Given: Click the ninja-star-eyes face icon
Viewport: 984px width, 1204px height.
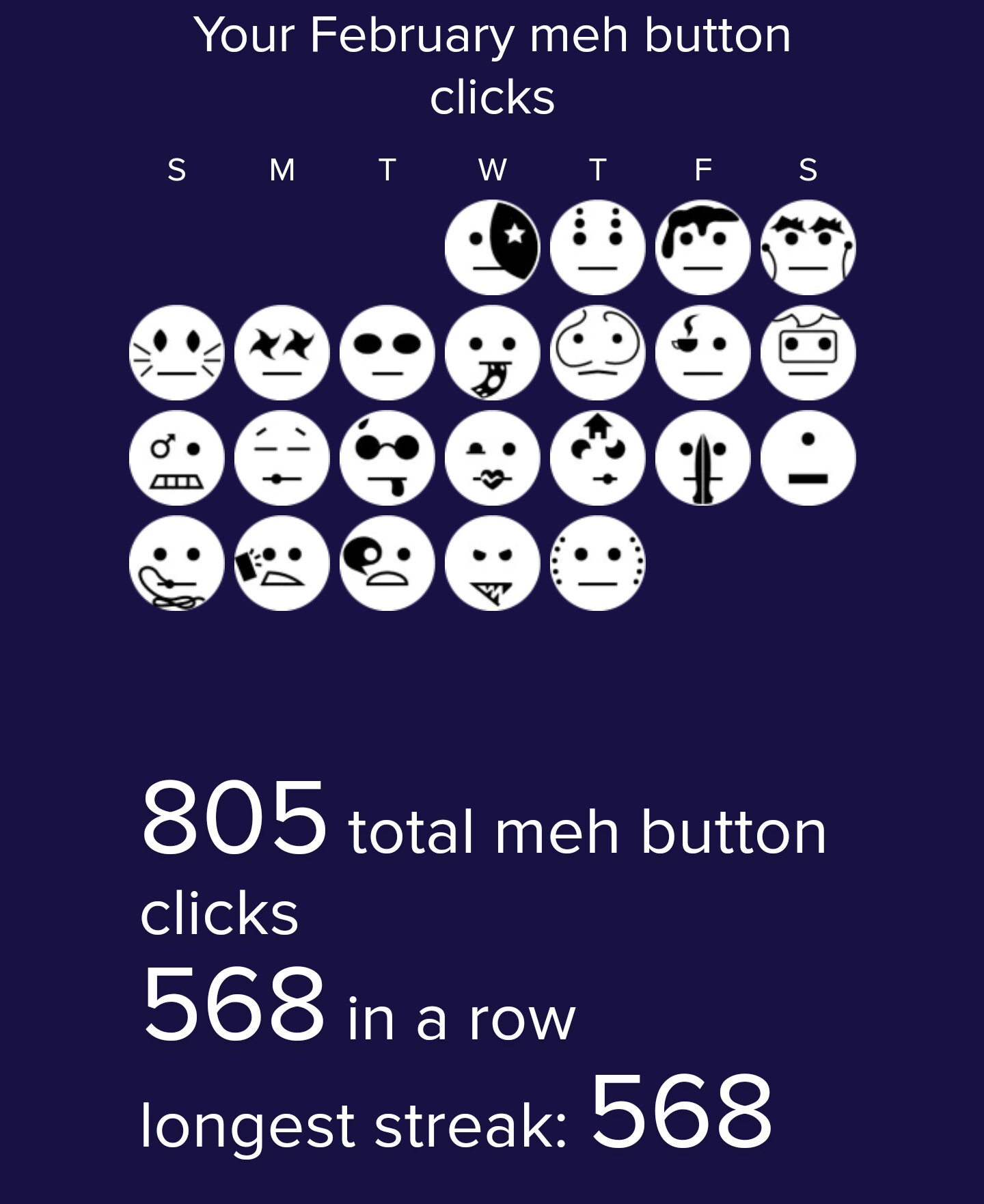Looking at the screenshot, I should [x=282, y=354].
